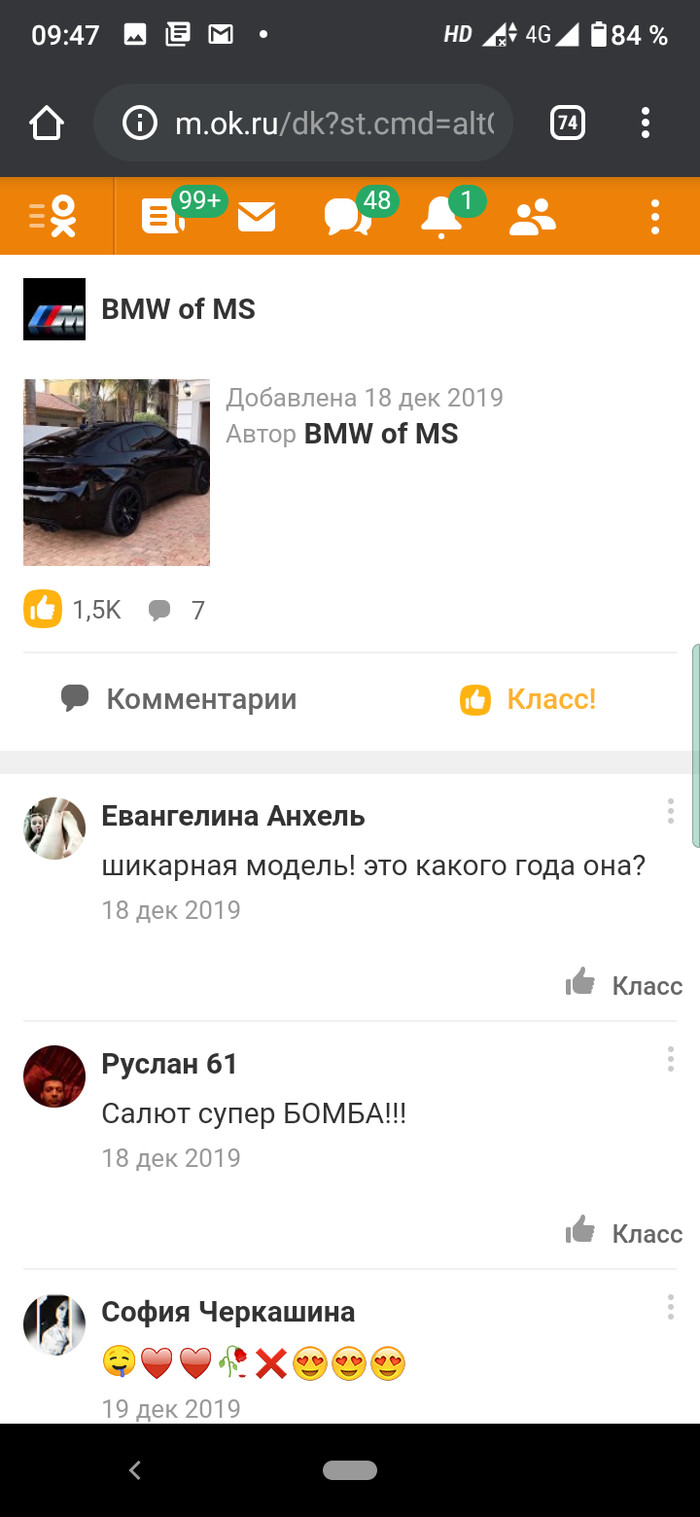Tap the browser home button
This screenshot has width=700, height=1517.
coord(46,123)
